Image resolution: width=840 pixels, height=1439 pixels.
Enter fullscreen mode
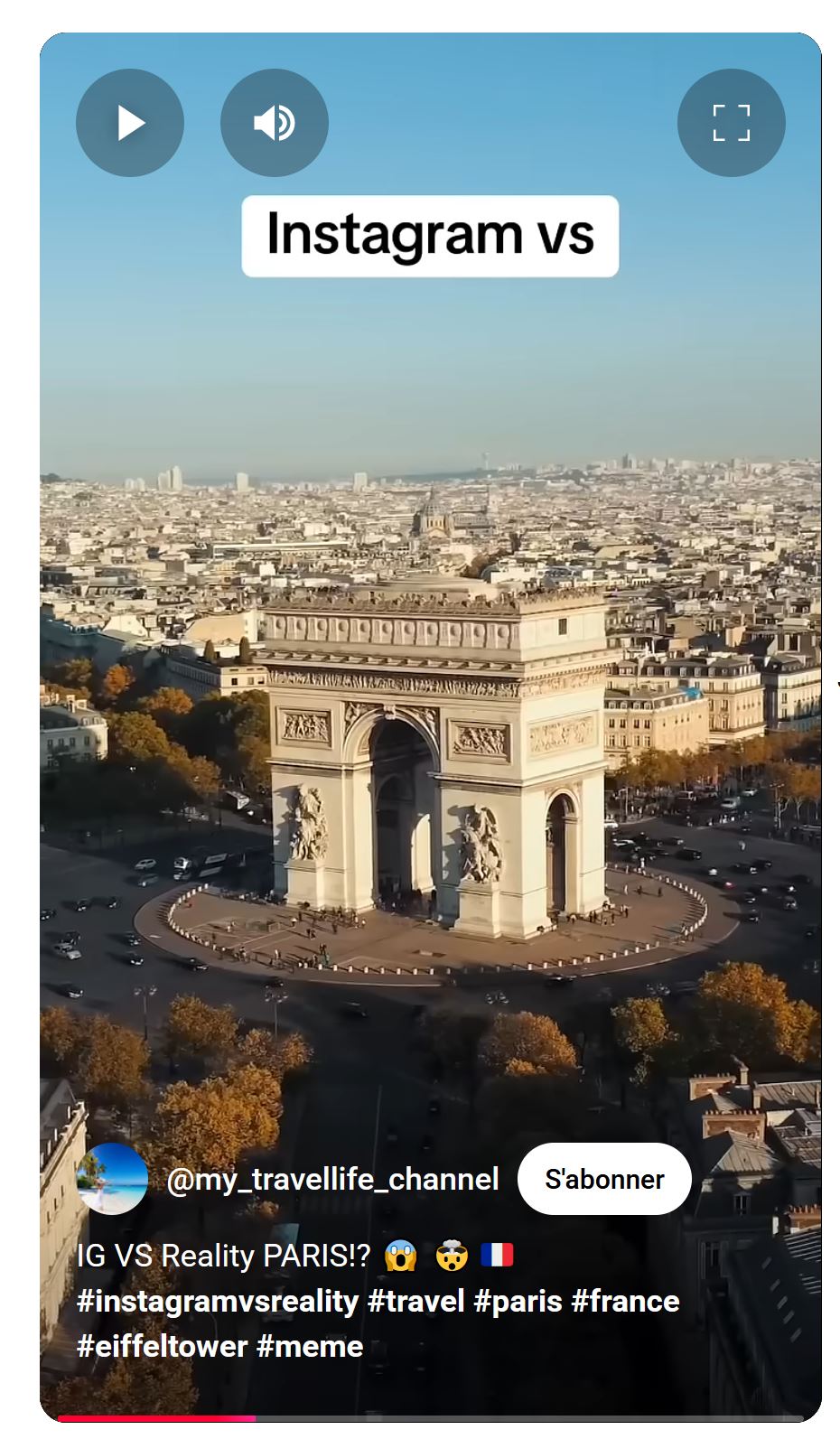coord(732,123)
